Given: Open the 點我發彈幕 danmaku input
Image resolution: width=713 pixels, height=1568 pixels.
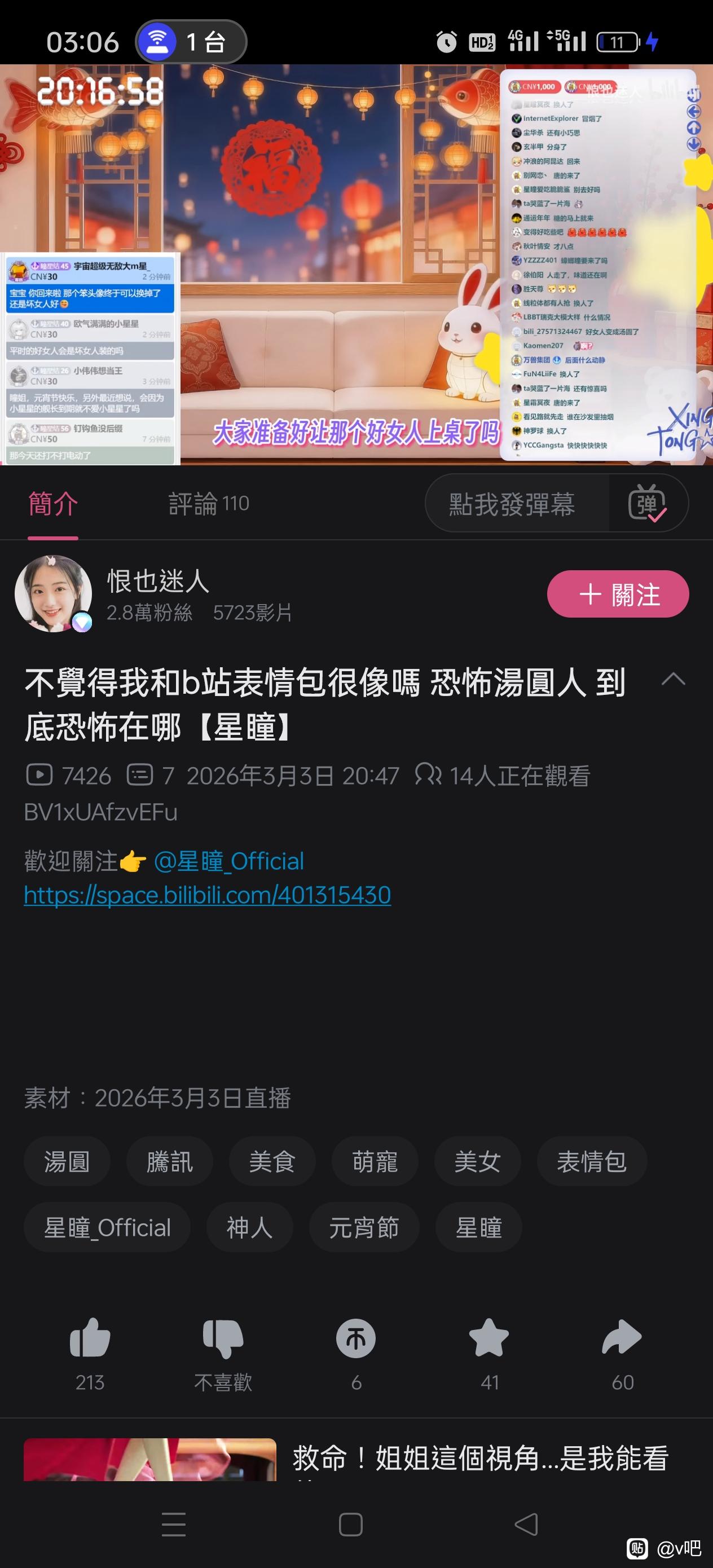Looking at the screenshot, I should [x=512, y=504].
